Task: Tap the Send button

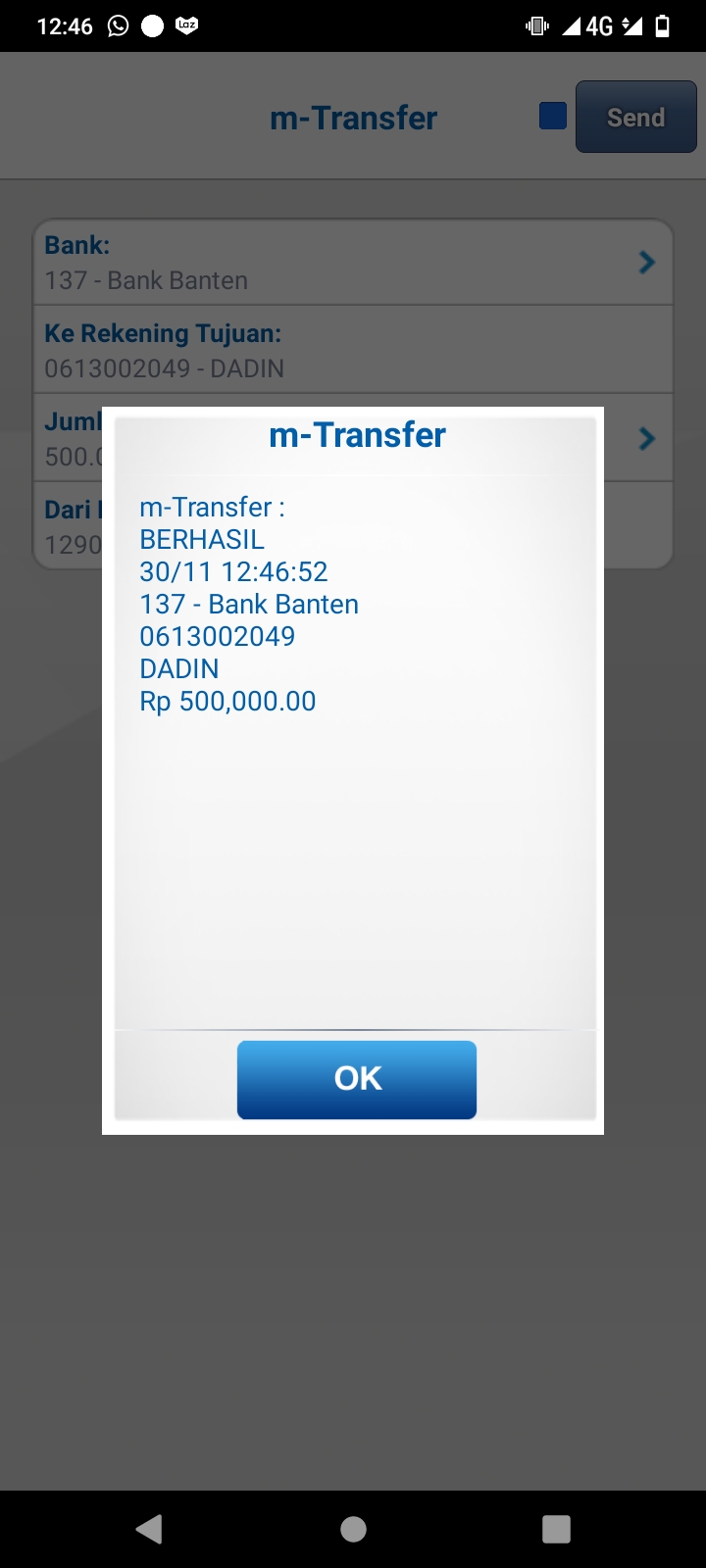Action: tap(635, 118)
